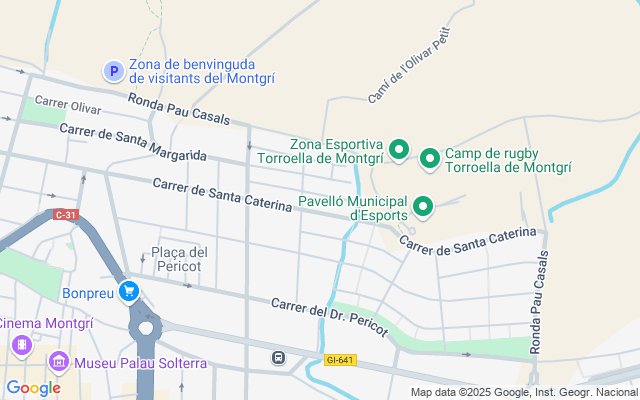Tap the Camp de rugby marker
This screenshot has height=400, width=640.
(430, 158)
